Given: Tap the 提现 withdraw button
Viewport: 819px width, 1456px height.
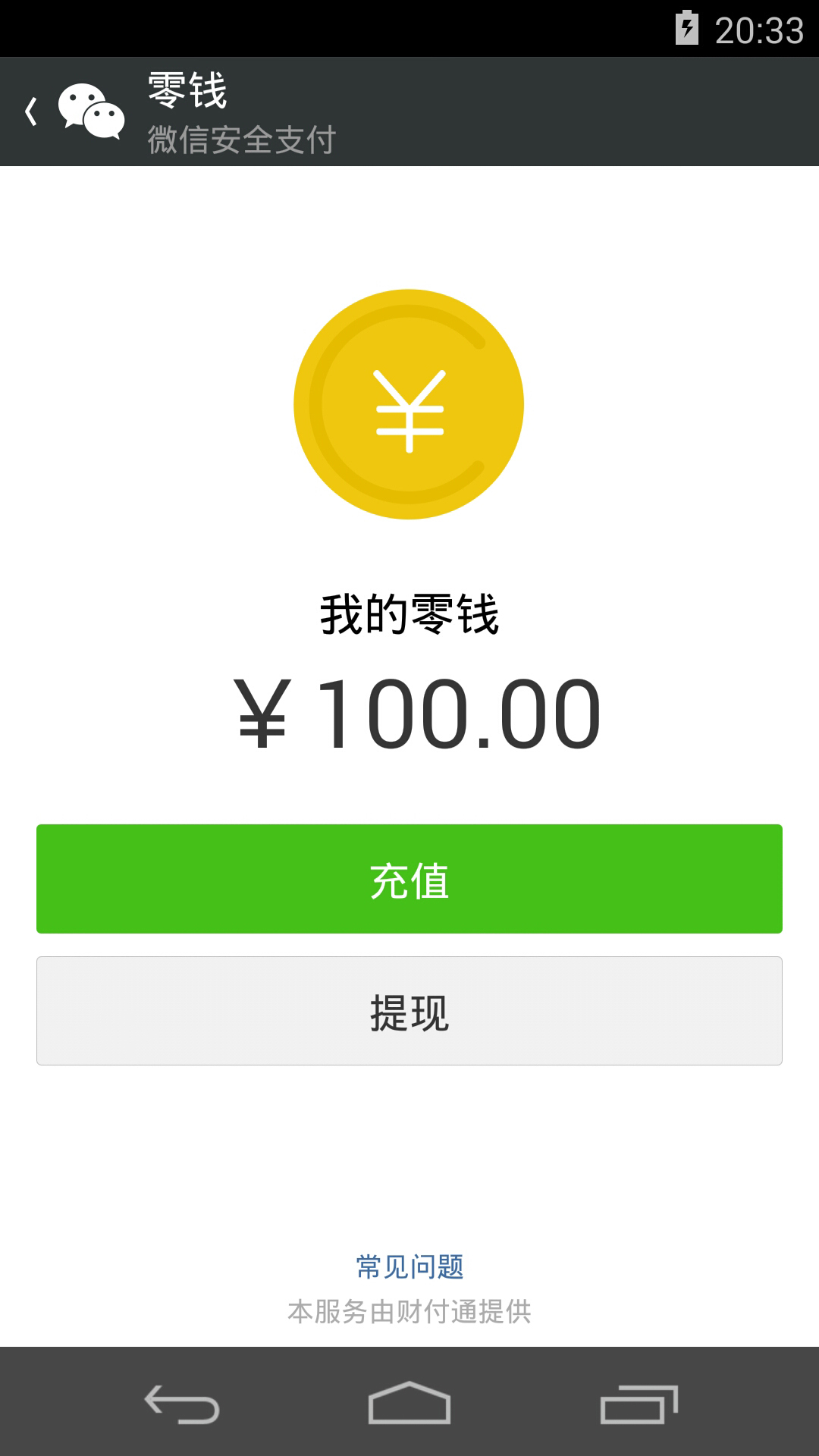Looking at the screenshot, I should (x=409, y=1011).
